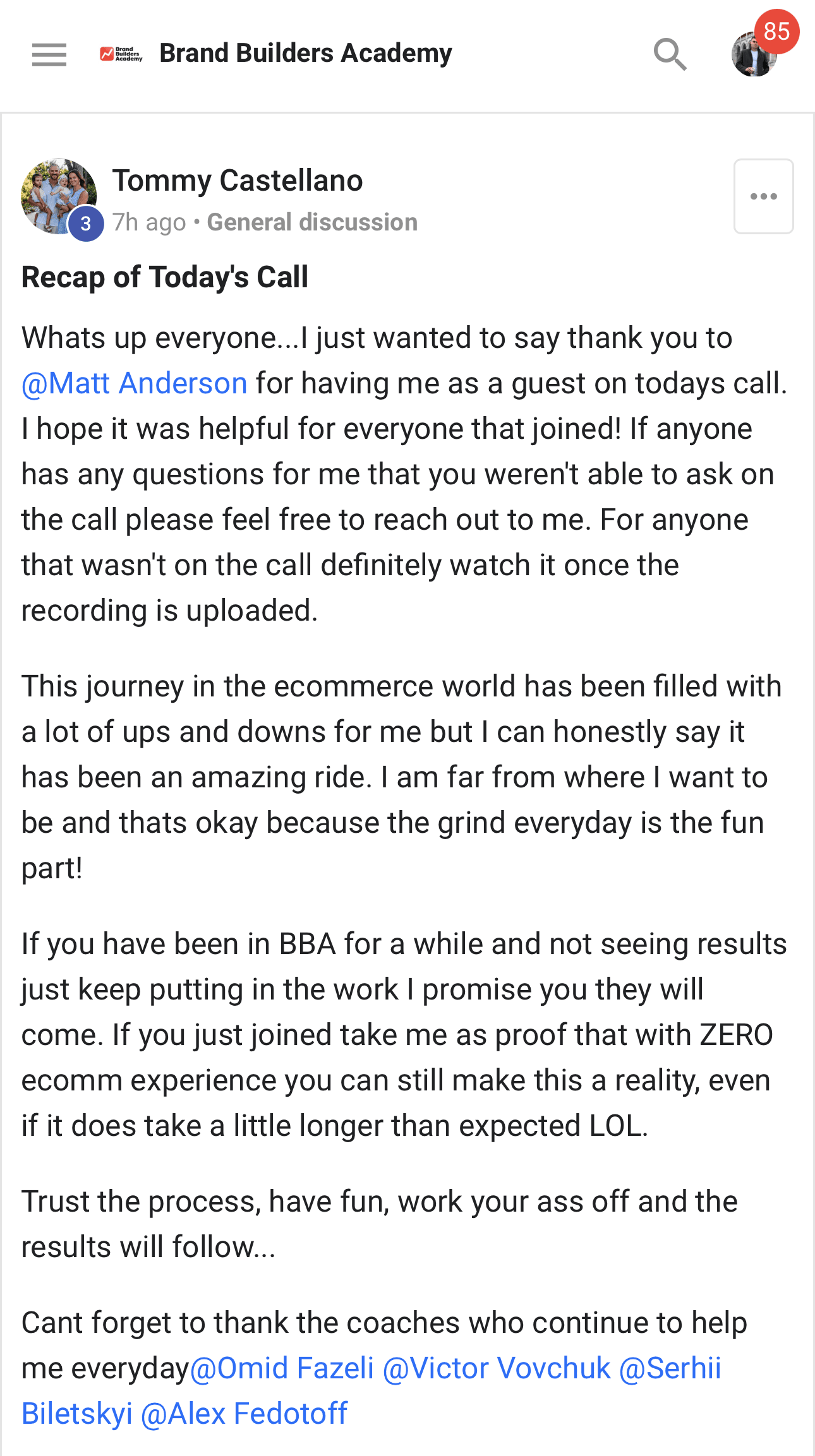Open the @Victor Vovchuk mention
The height and width of the screenshot is (1456, 815).
tap(497, 1368)
